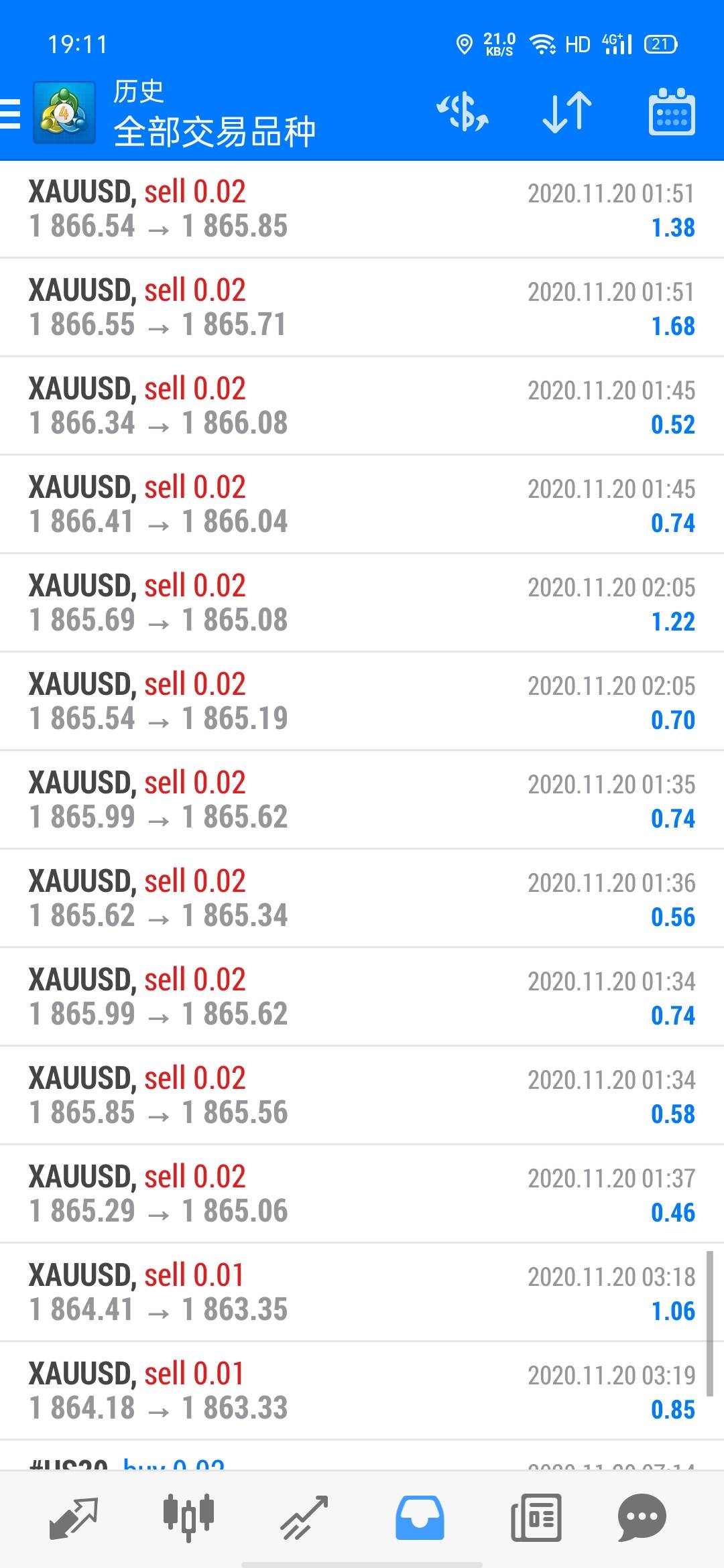
Task: Open XAUUSD sell 0.01 with profit 0.85
Action: (x=362, y=1390)
